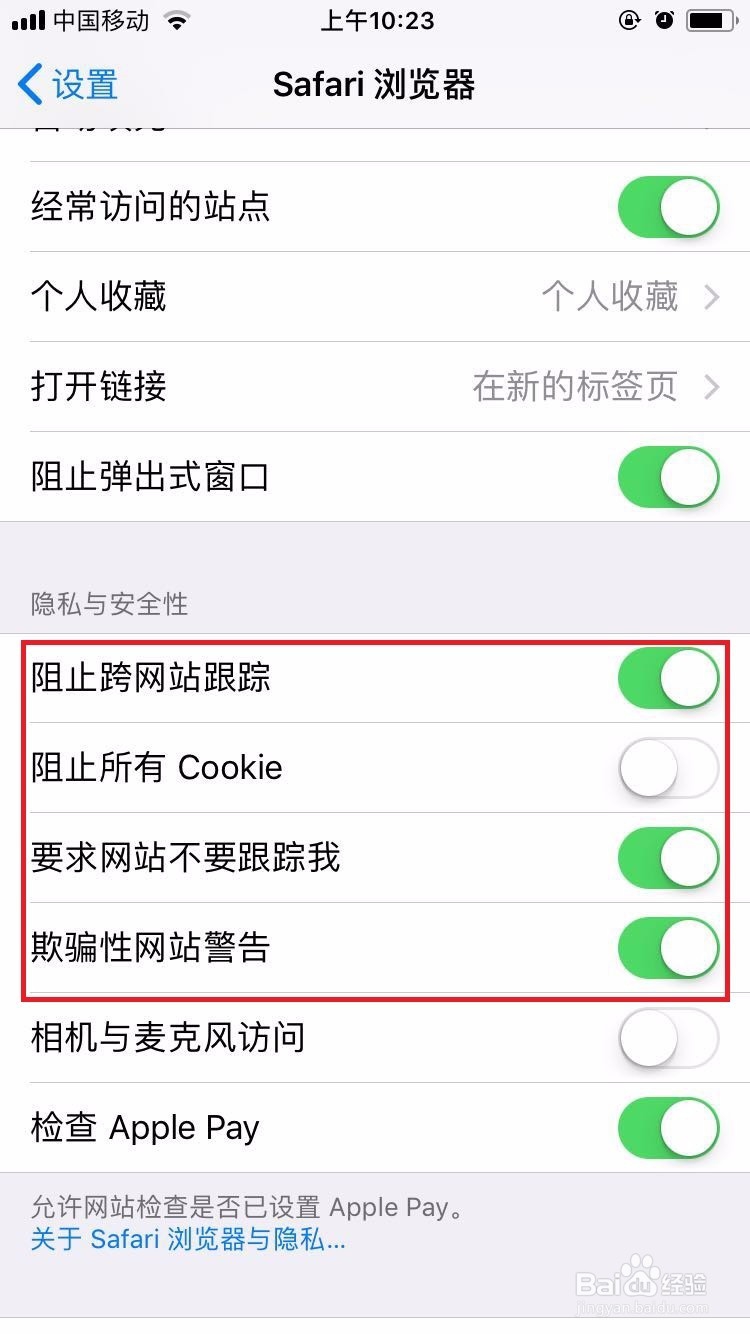Tap the orientation lock icon in the status bar
750x1334 pixels.
coord(629,19)
